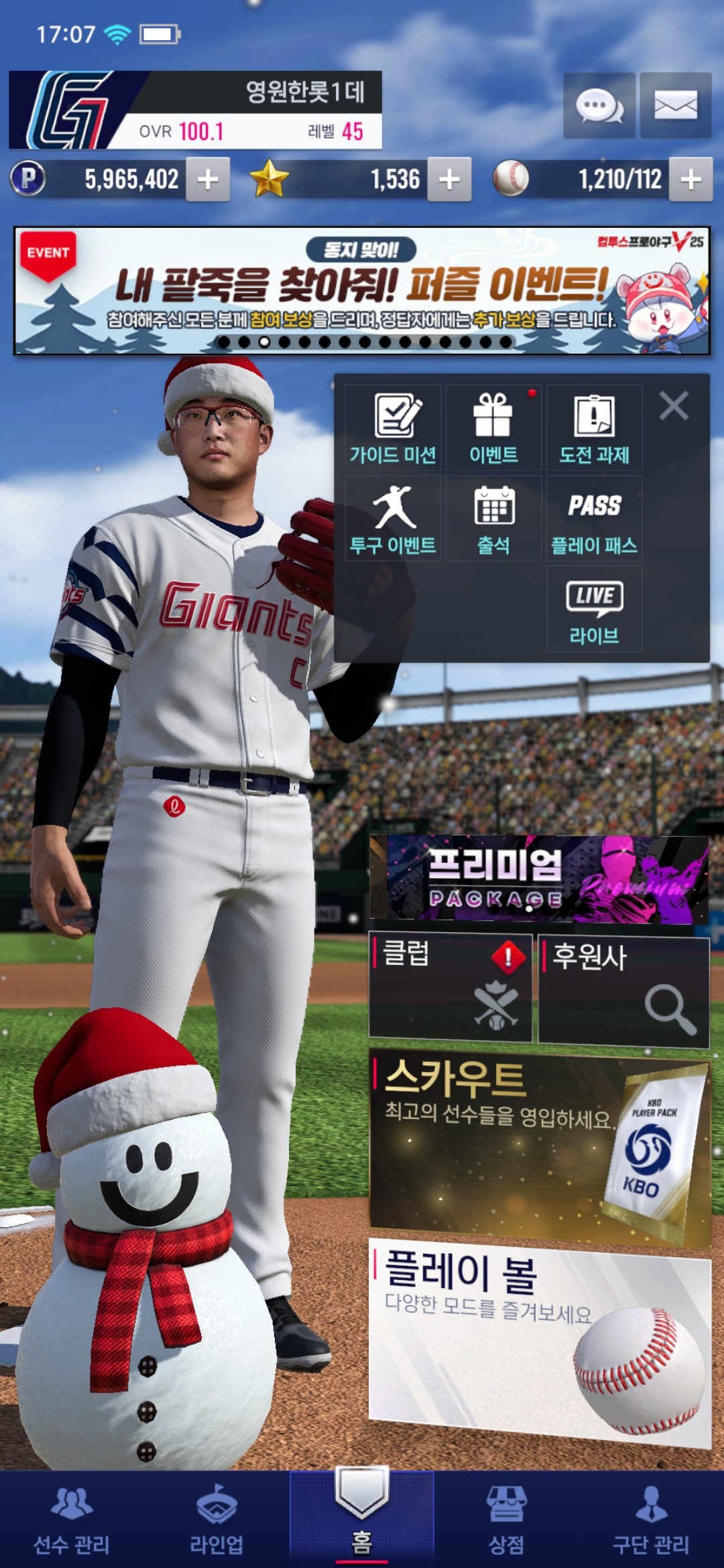Open 가이드 미션 menu
724x1568 pixels.
point(394,428)
